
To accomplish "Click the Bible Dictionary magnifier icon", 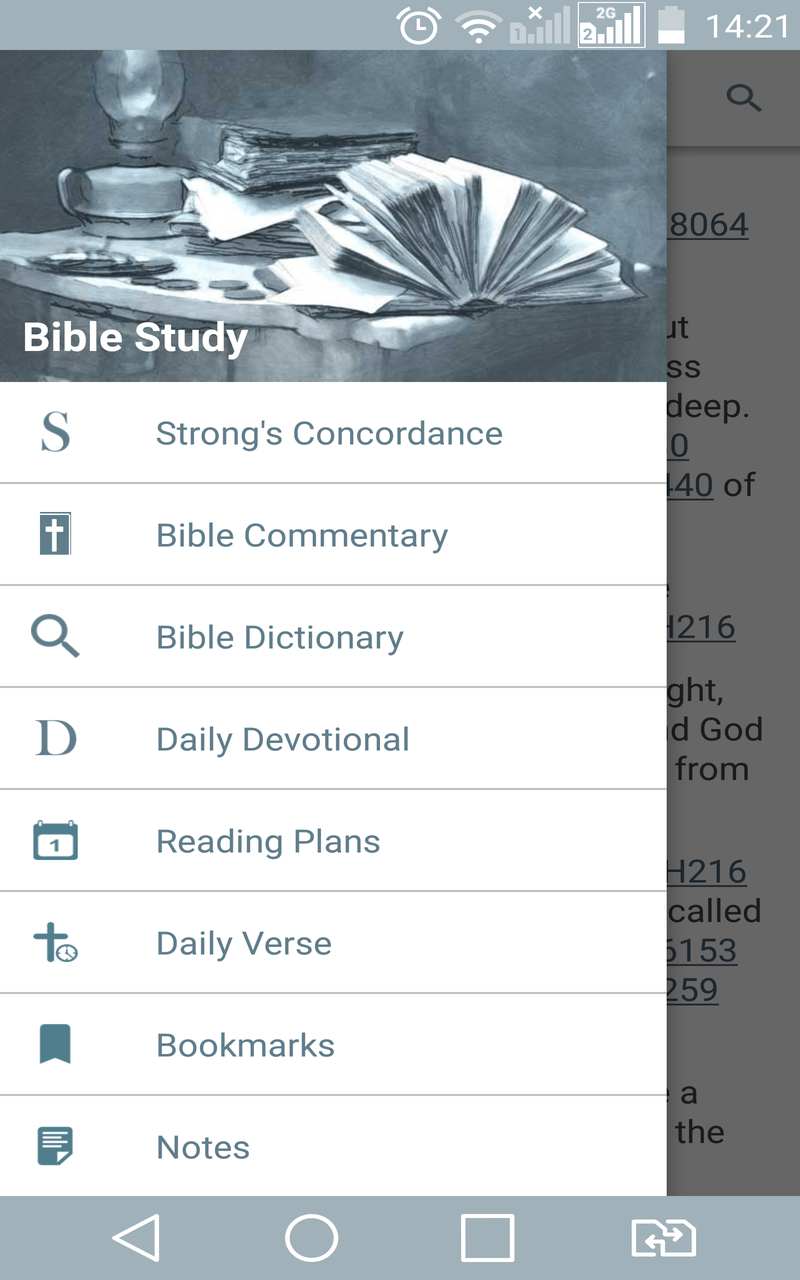I will click(55, 637).
